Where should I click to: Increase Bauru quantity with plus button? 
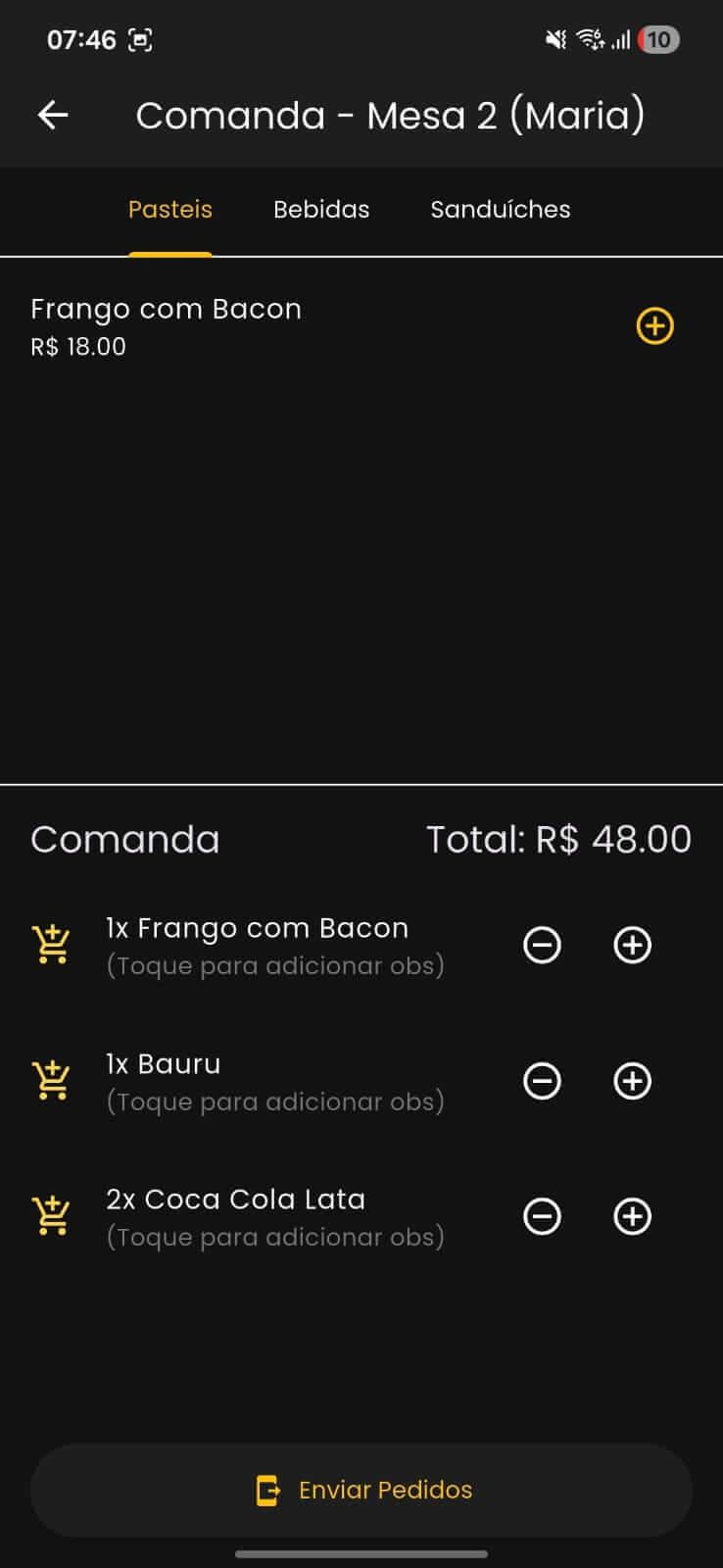[632, 1081]
